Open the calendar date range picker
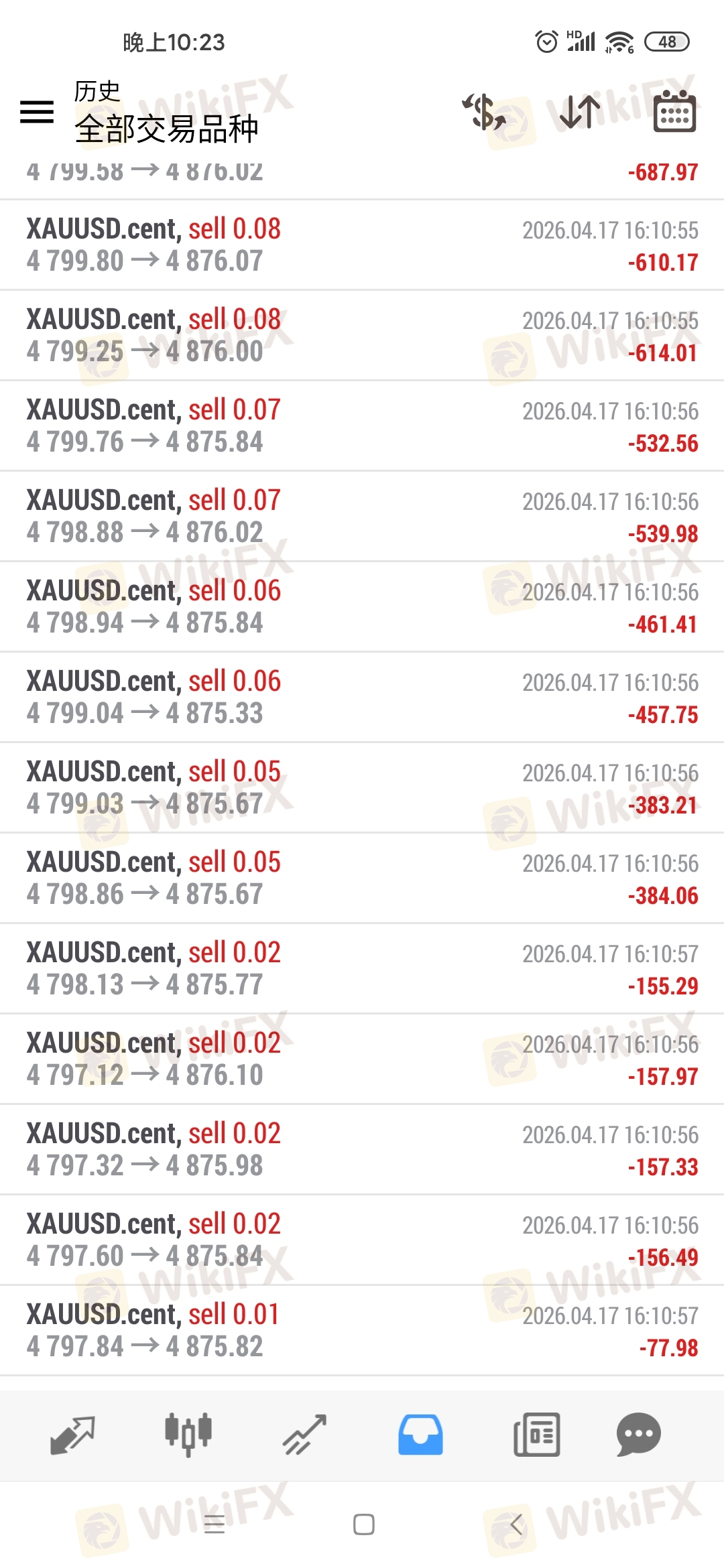724x1568 pixels. tap(674, 111)
